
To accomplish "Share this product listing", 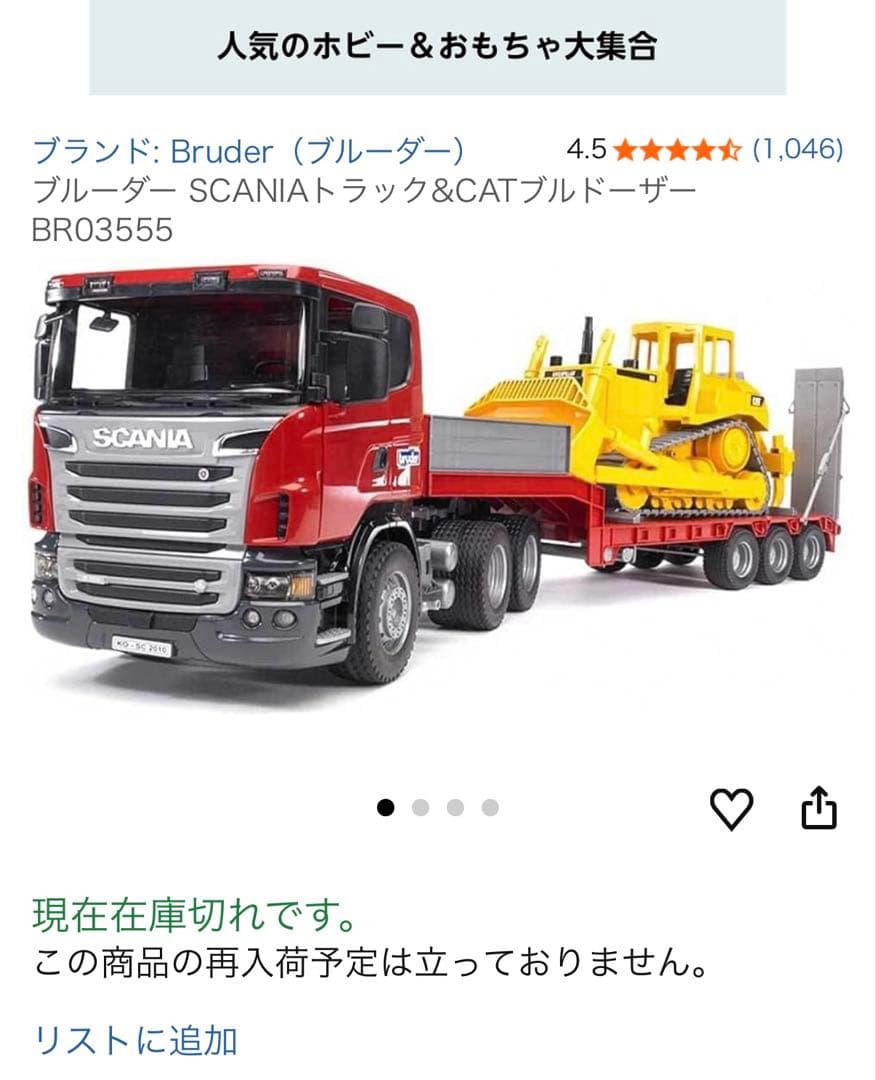I will click(x=818, y=808).
